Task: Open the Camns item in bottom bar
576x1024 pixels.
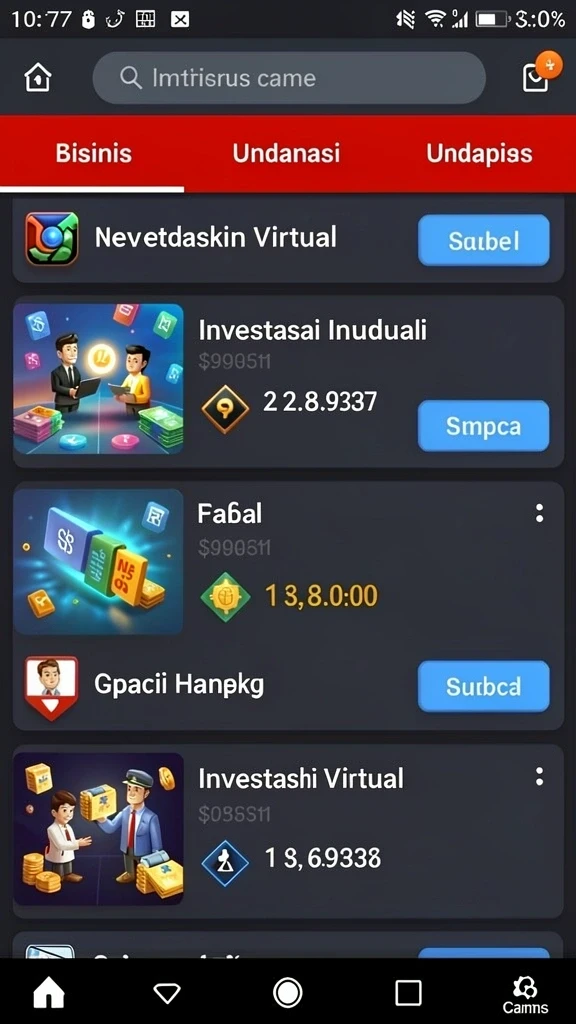Action: (525, 995)
